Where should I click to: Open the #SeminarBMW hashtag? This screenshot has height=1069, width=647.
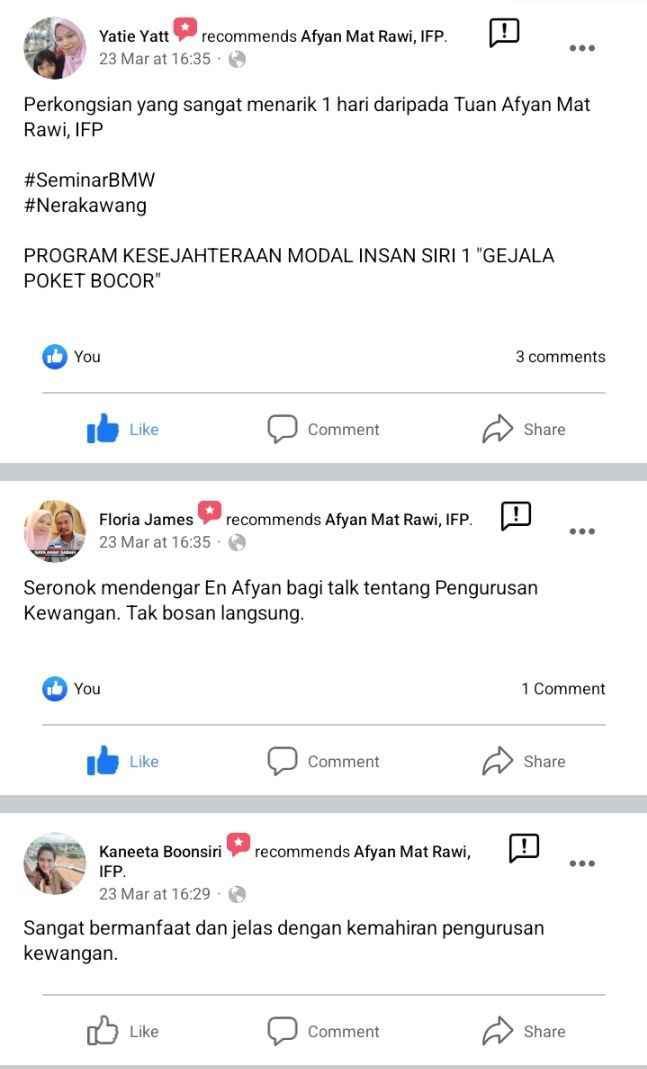point(89,180)
